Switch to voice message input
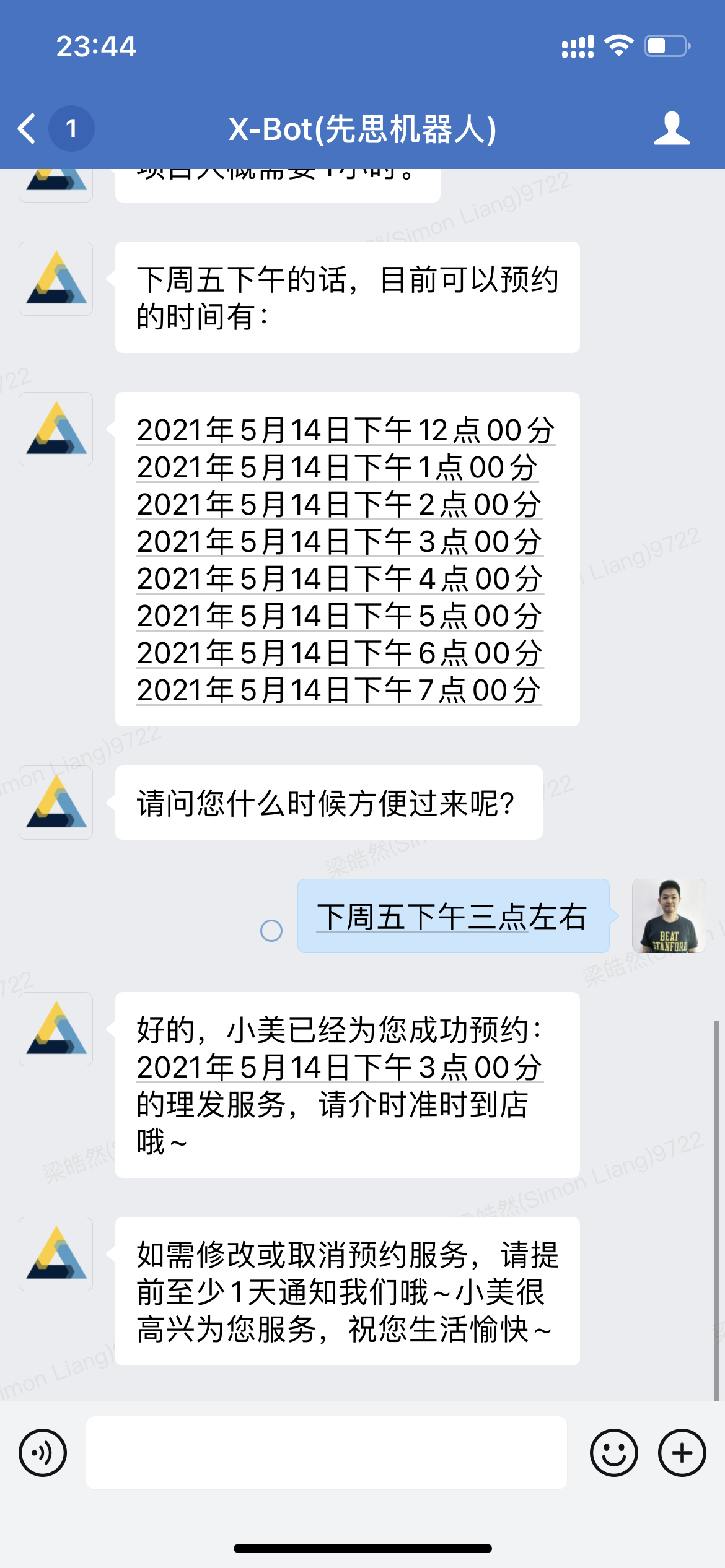725x1568 pixels. click(43, 1452)
